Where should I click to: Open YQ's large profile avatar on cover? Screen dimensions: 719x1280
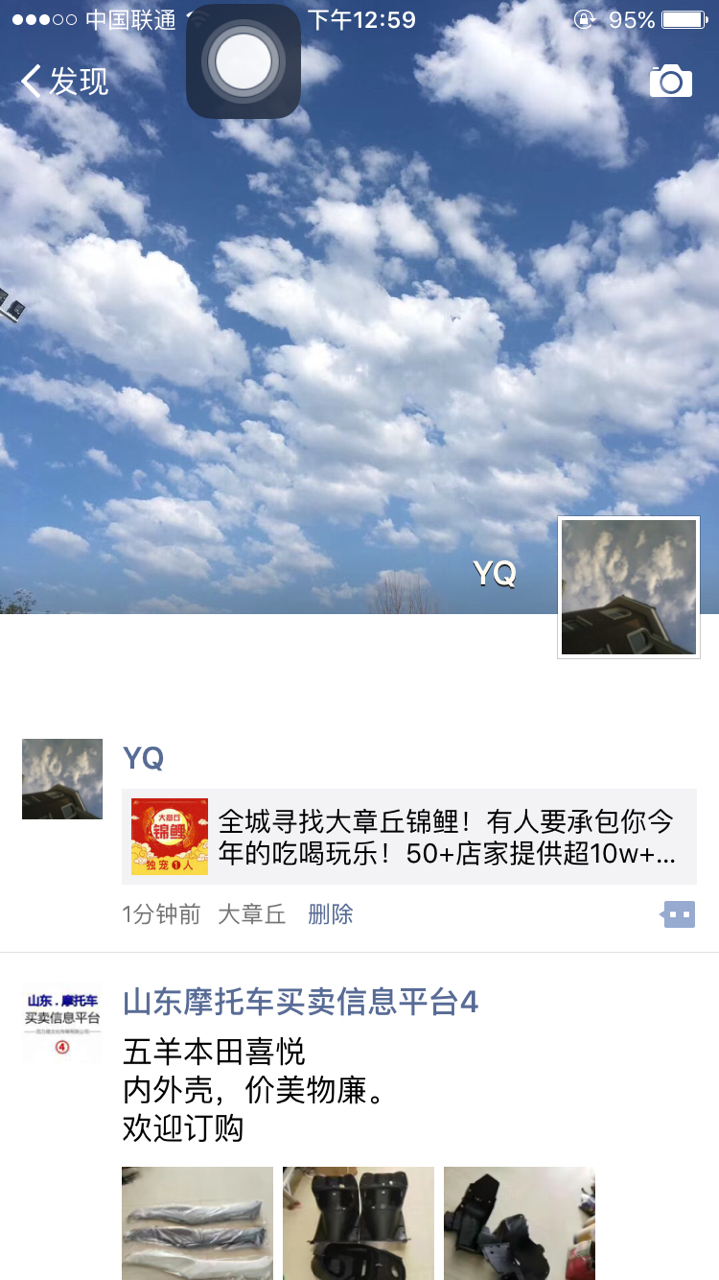(x=628, y=587)
